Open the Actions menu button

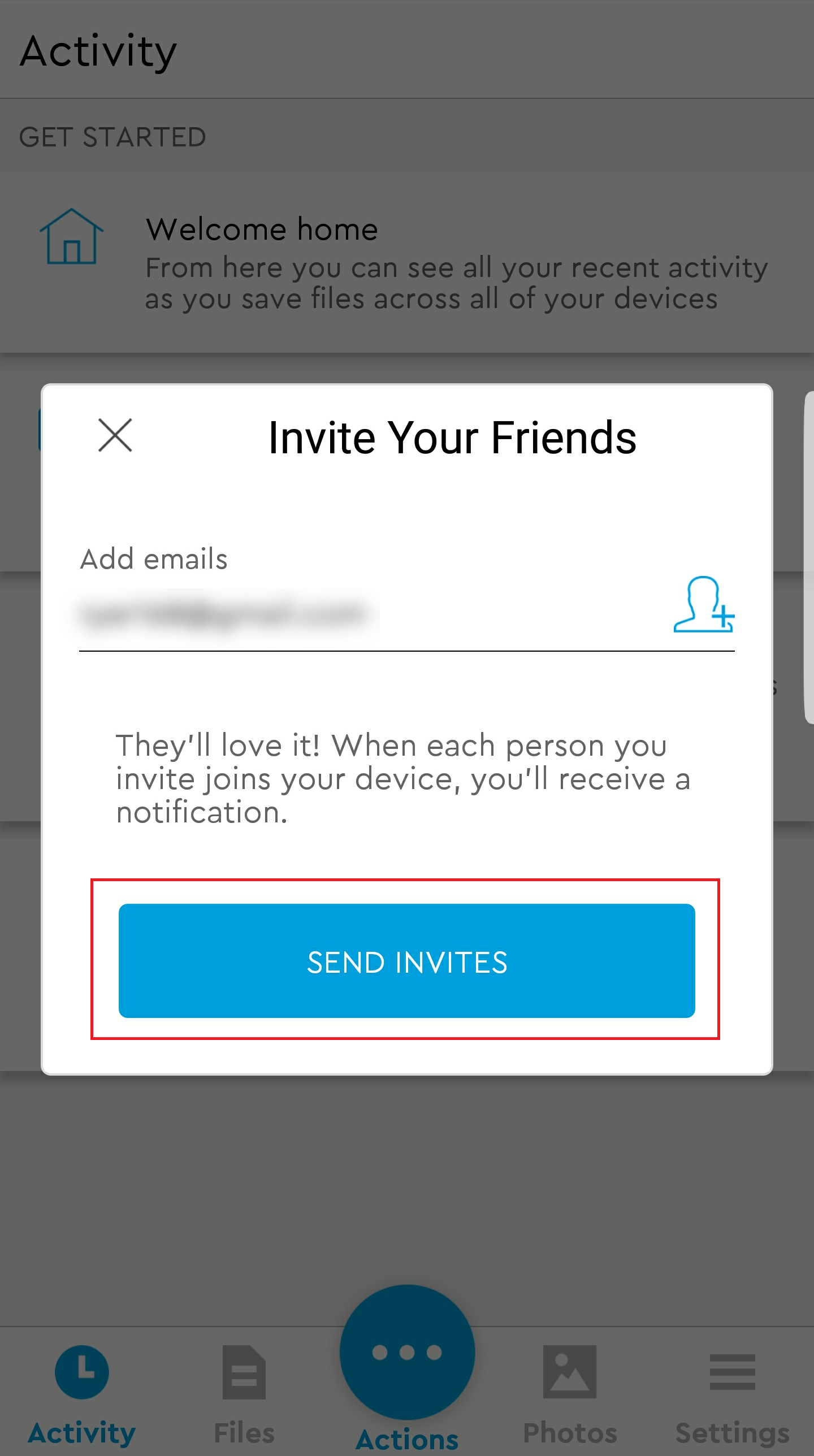407,1353
